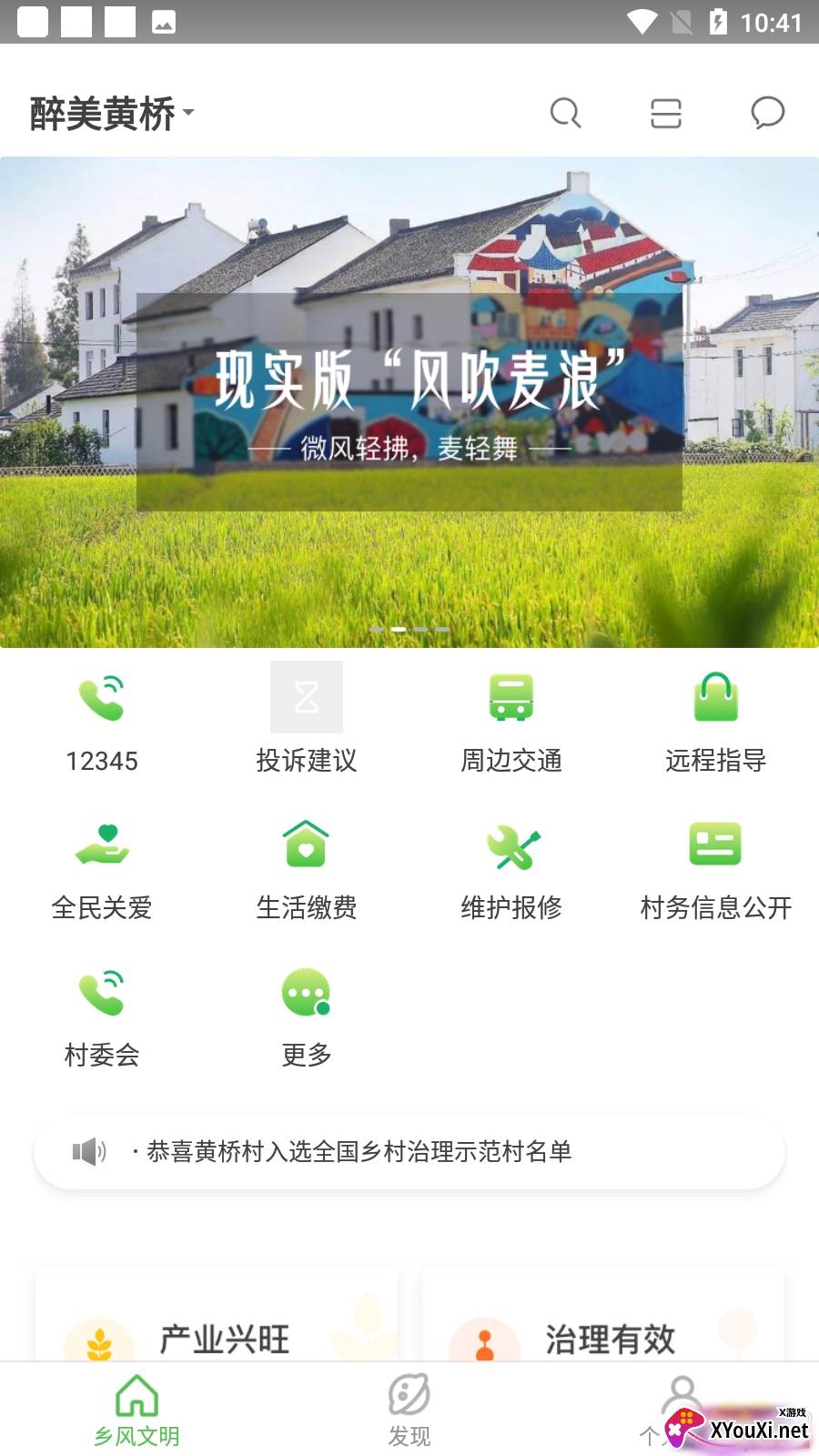Open the 现实版风吹麦浪 banner
The image size is (819, 1456).
(x=409, y=401)
